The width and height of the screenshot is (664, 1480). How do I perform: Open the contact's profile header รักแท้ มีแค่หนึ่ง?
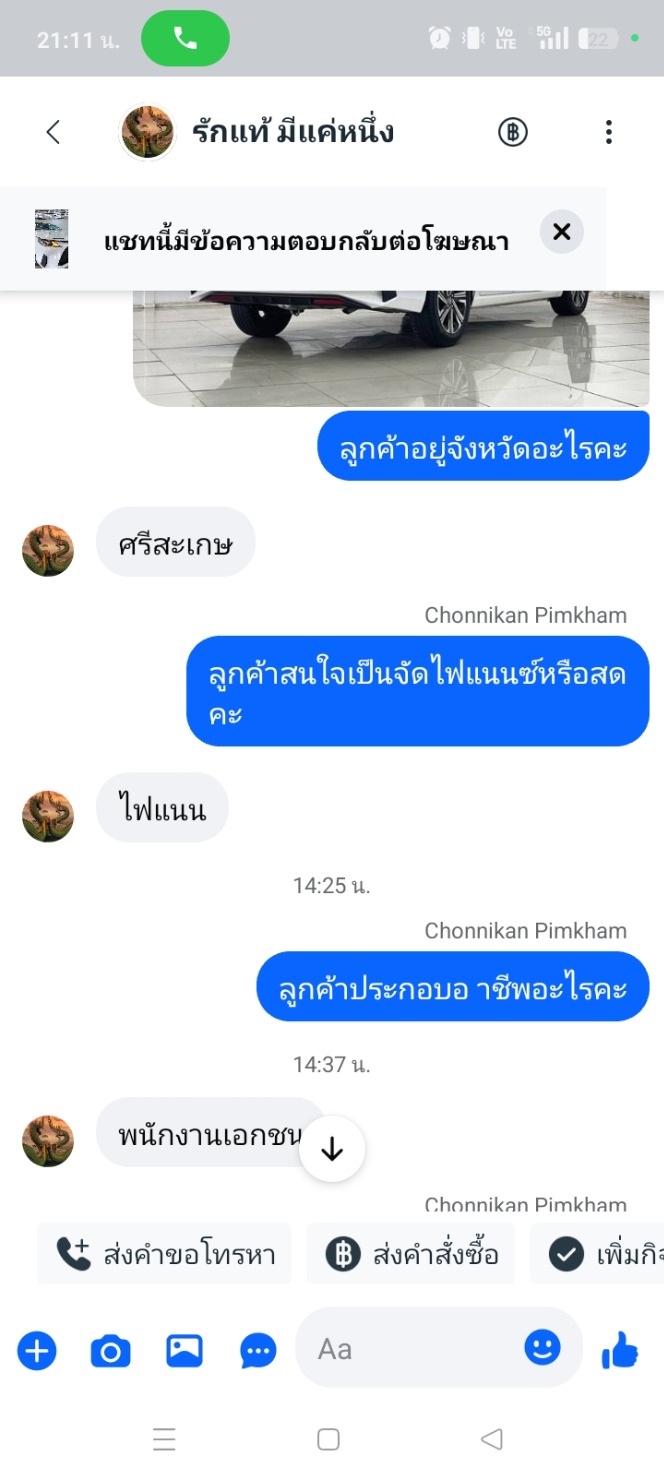coord(257,132)
